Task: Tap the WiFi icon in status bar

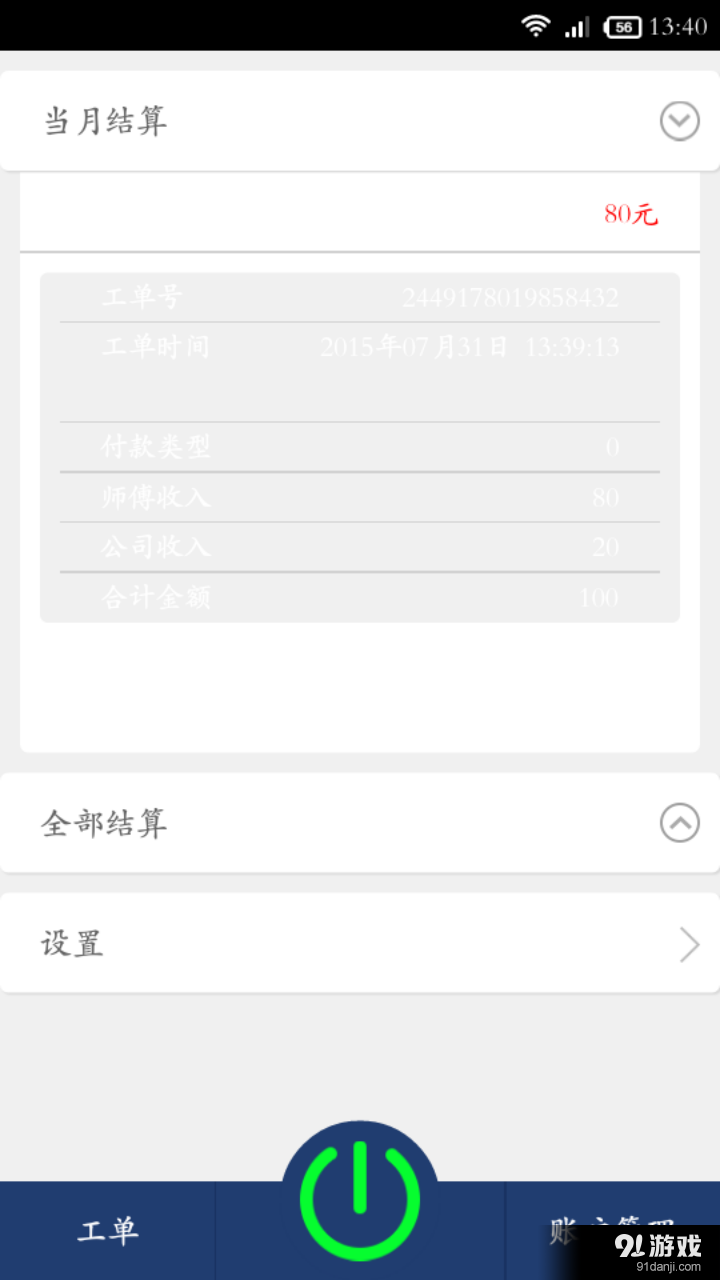Action: (x=536, y=26)
